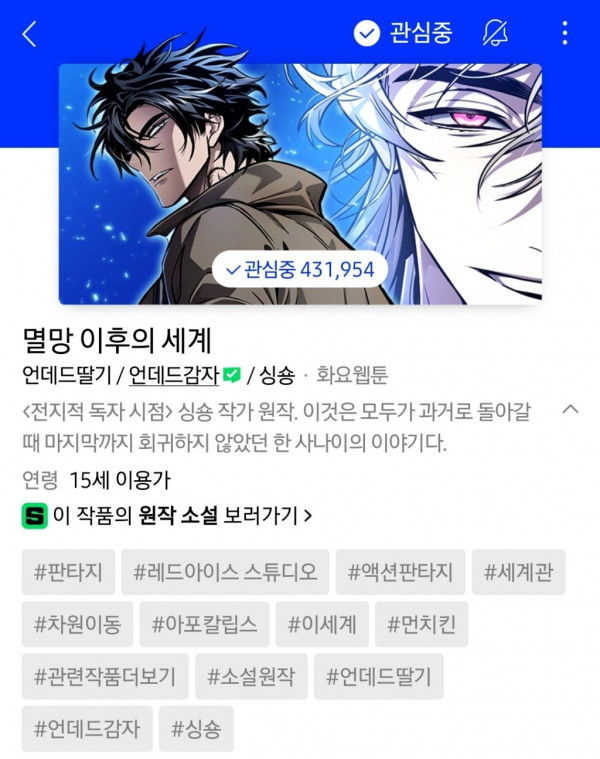This screenshot has width=600, height=759.
Task: Tap the 관심중 431,954 pill on banner
Action: pyautogui.click(x=300, y=269)
